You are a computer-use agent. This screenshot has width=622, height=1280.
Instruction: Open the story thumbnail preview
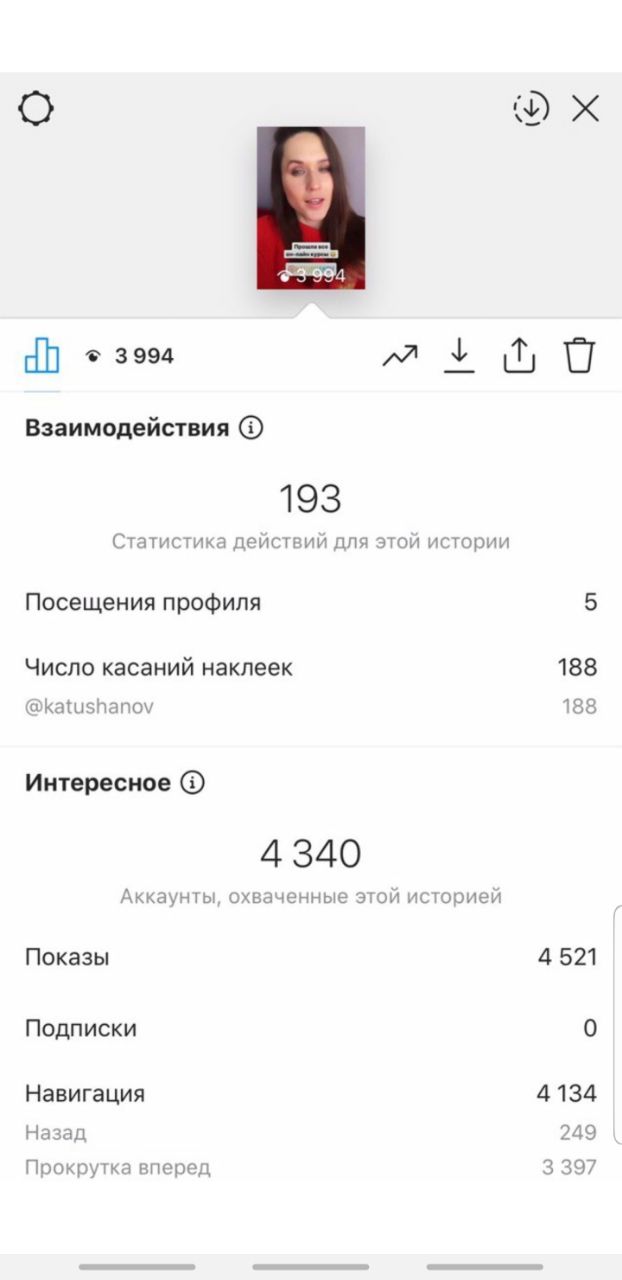311,208
